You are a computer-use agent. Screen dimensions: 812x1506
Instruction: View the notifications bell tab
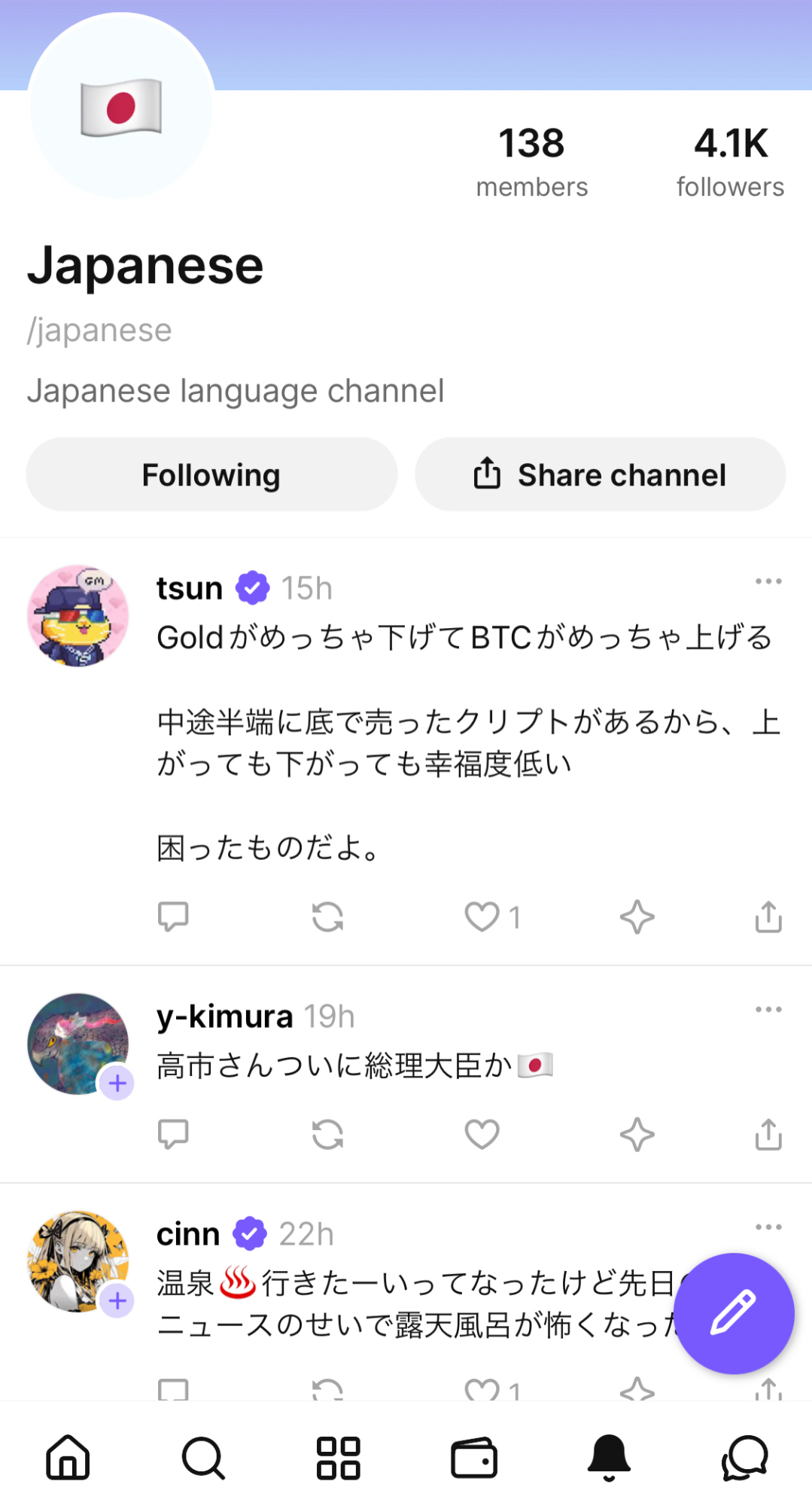(x=609, y=1458)
